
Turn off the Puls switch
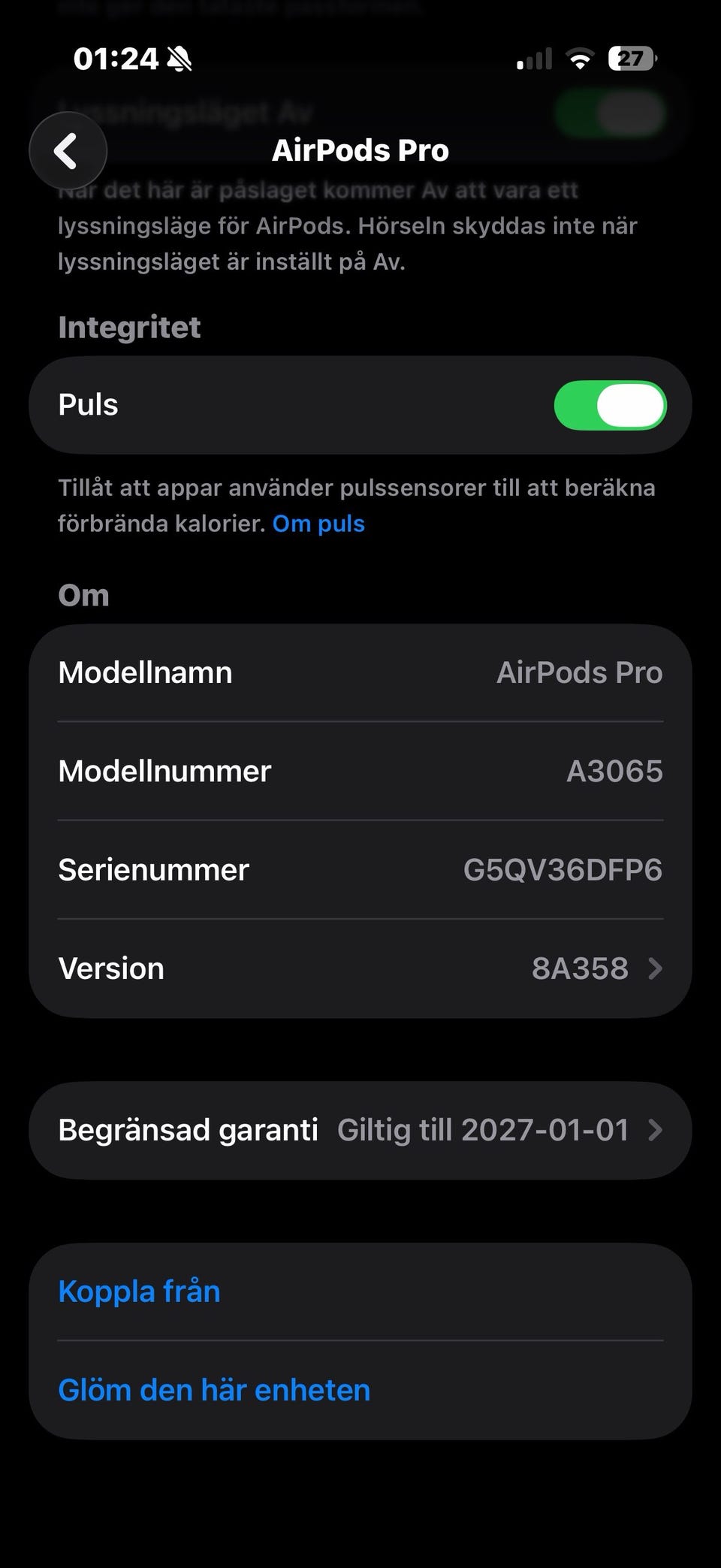pyautogui.click(x=609, y=406)
